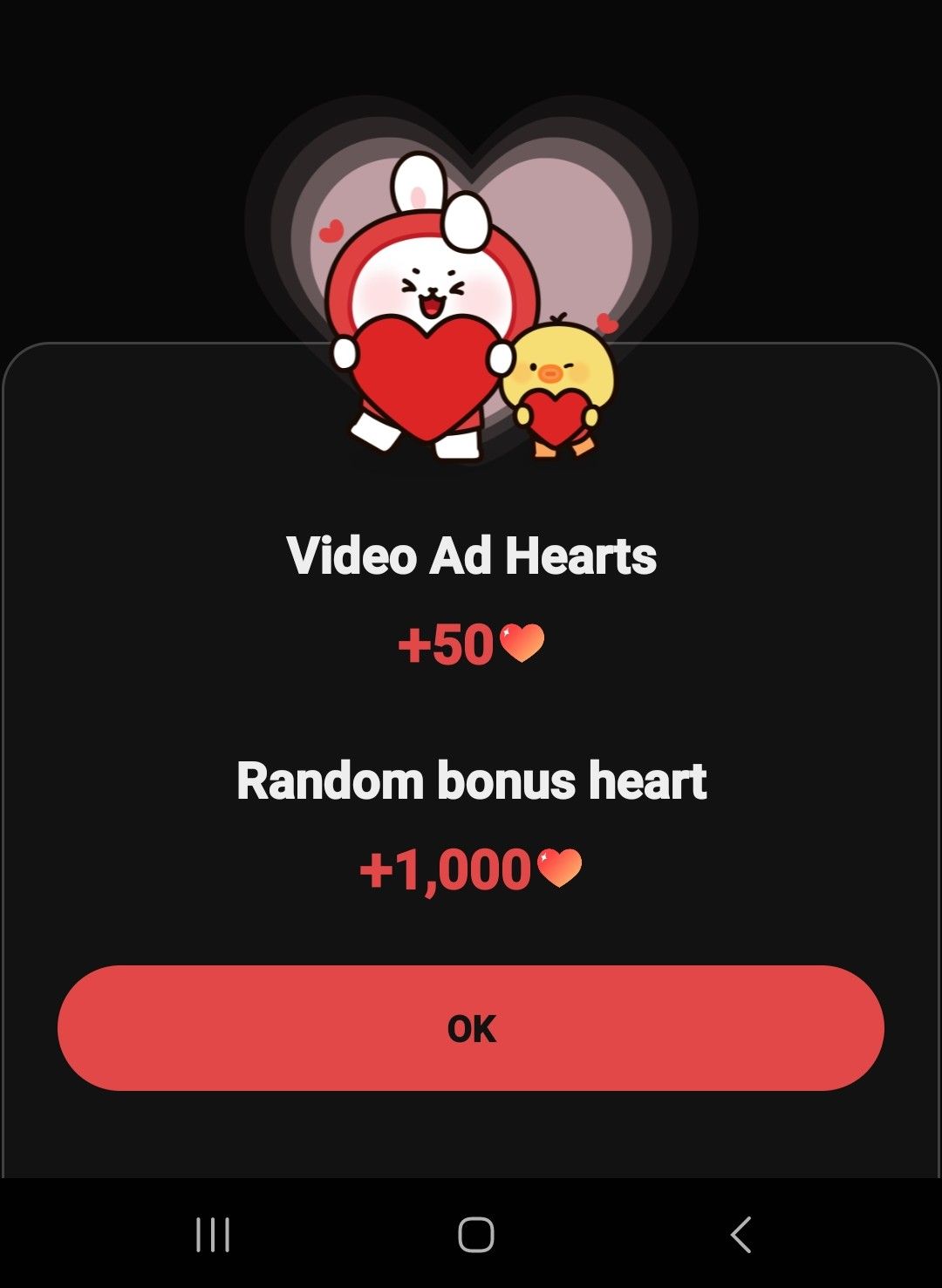Go to the home screen
The height and width of the screenshot is (1288, 942).
point(475,1235)
